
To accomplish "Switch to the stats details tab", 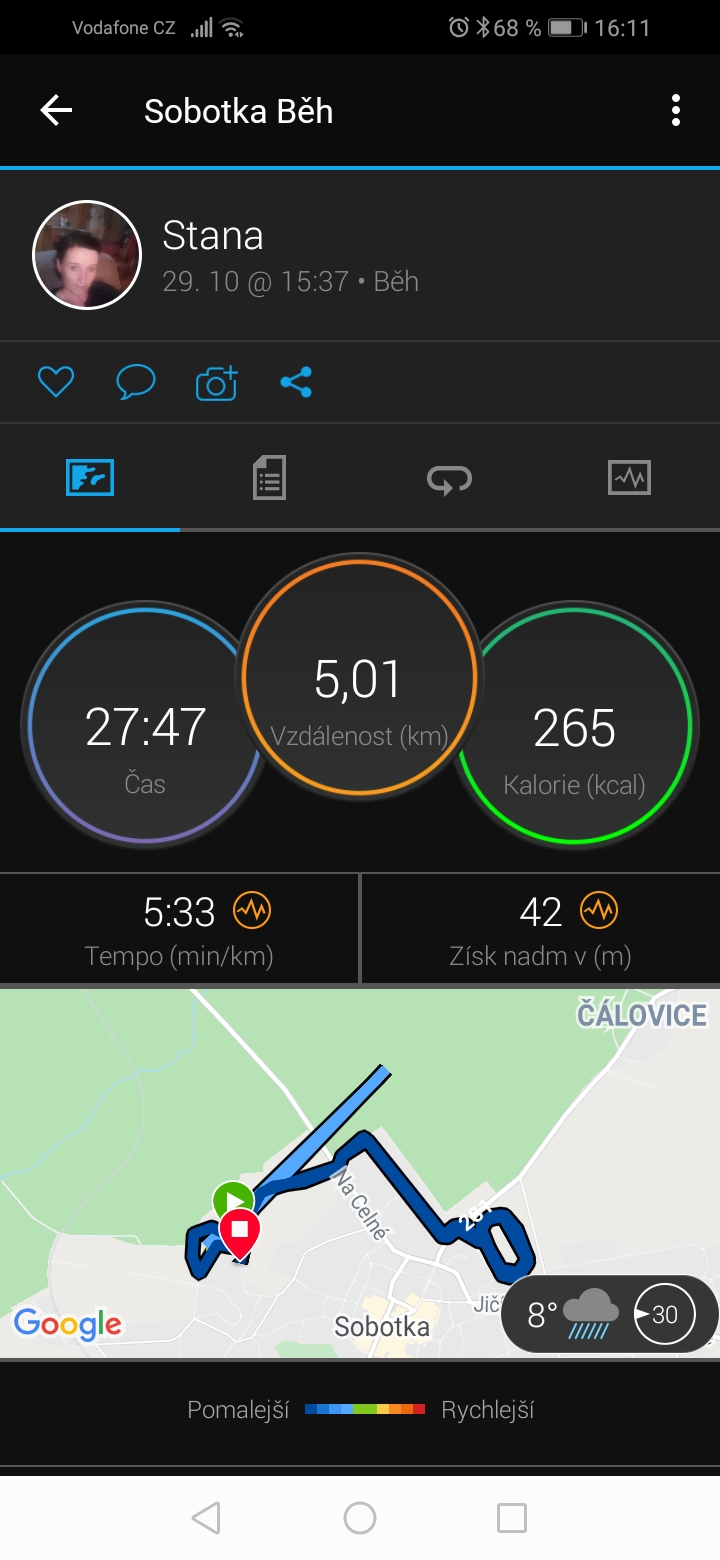I will tap(269, 477).
